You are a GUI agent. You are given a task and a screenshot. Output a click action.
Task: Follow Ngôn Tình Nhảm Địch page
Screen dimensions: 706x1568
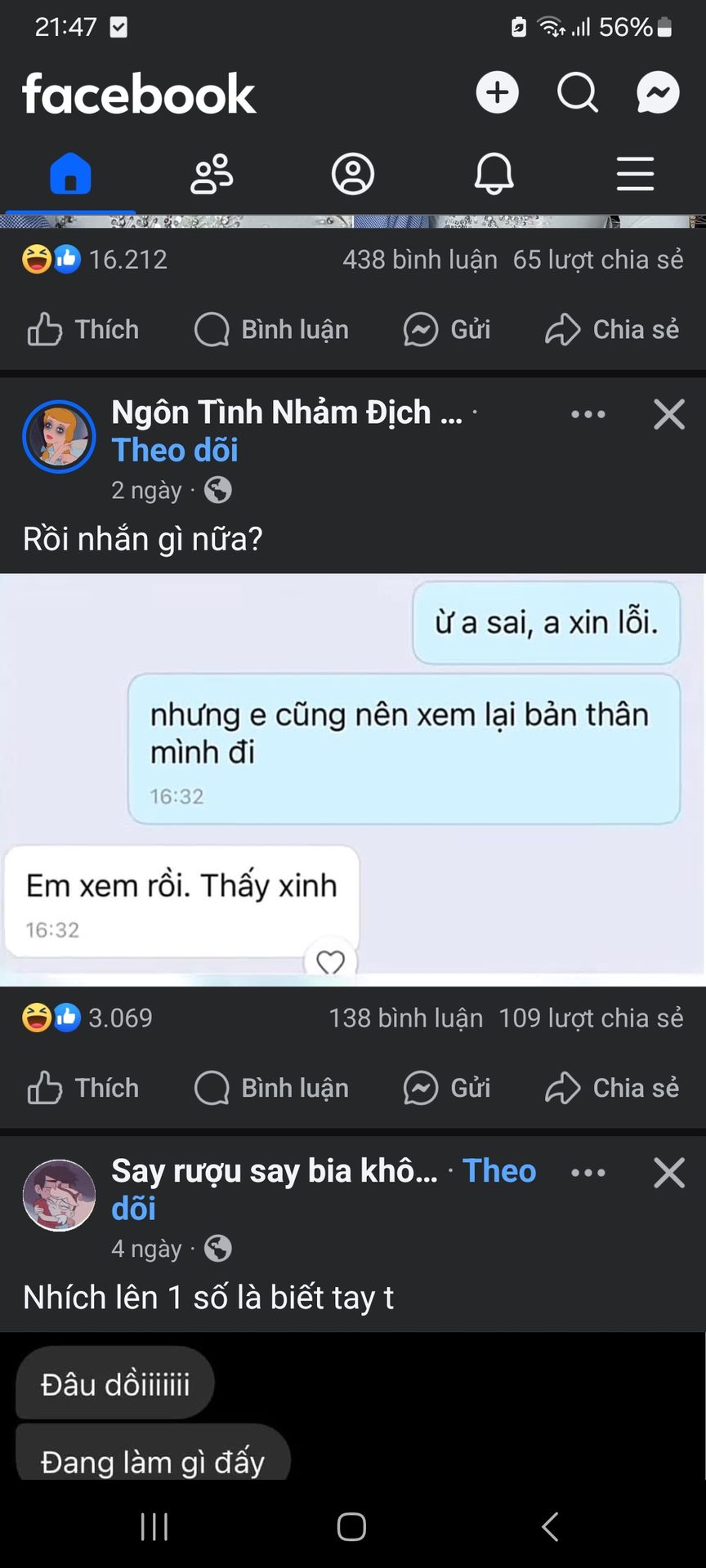[x=175, y=450]
